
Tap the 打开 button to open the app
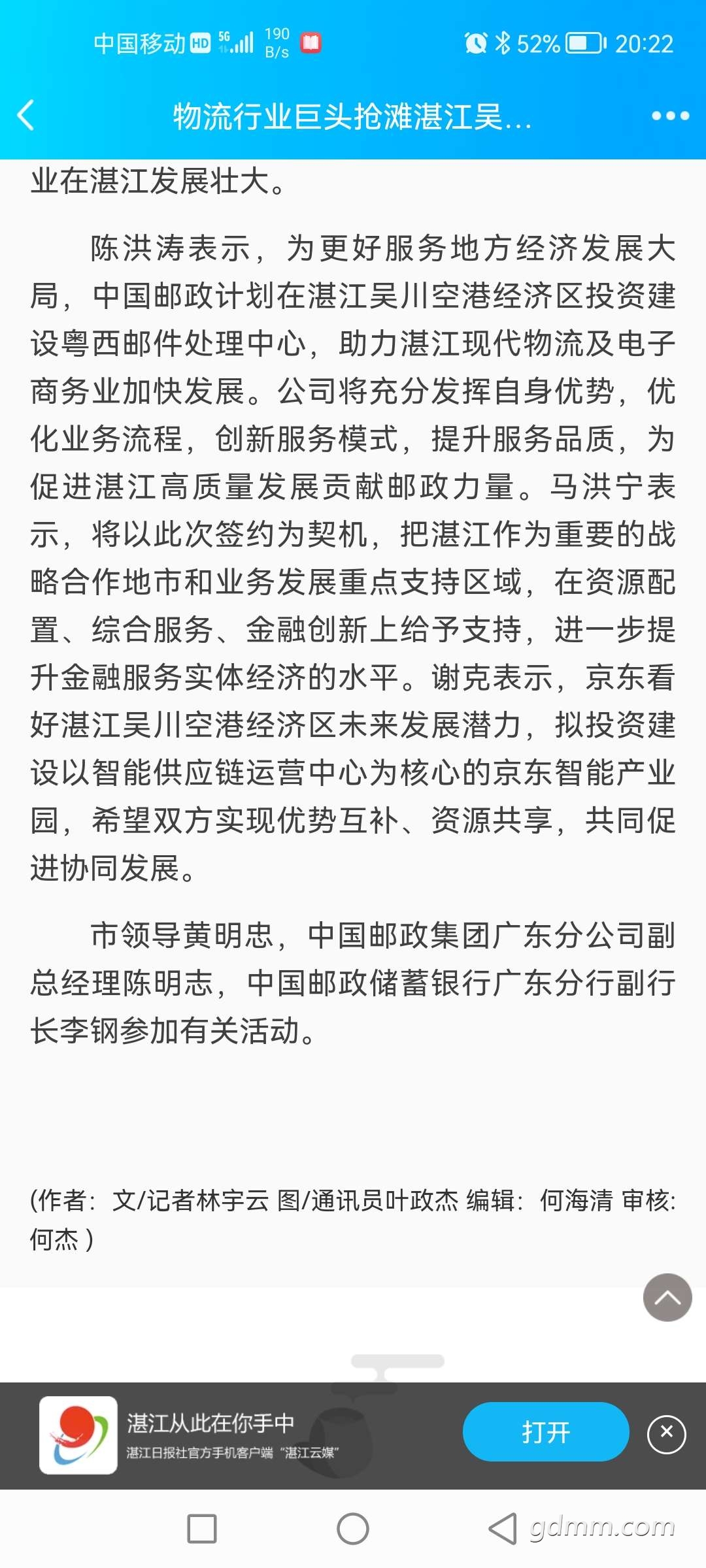pos(546,1431)
